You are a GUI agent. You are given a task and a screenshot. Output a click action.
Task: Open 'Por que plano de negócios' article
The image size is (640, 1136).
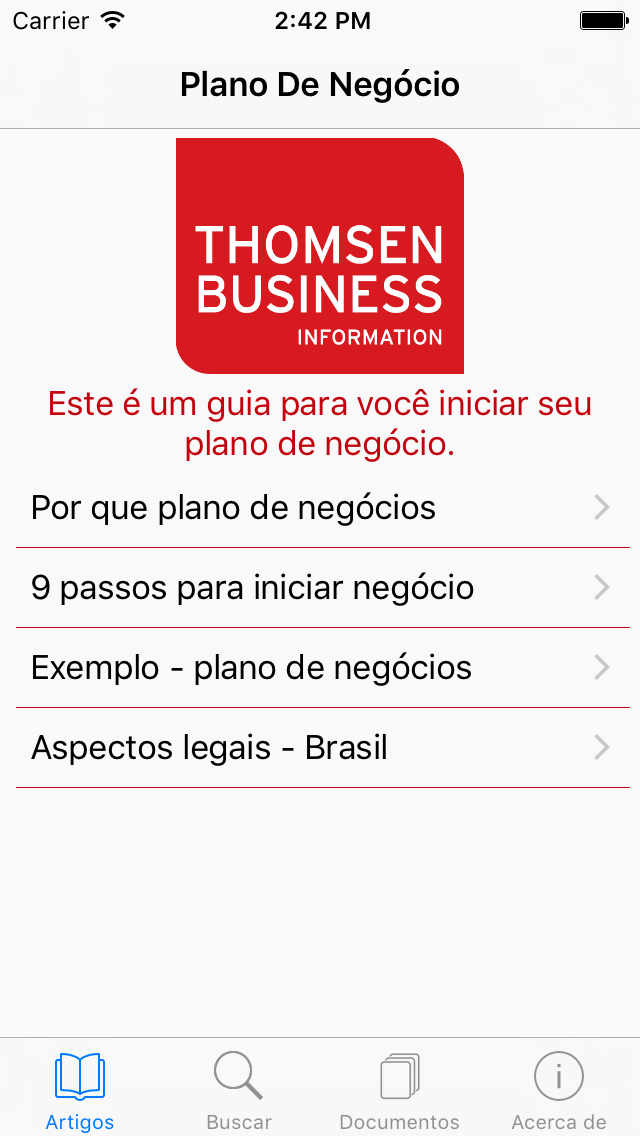click(320, 508)
